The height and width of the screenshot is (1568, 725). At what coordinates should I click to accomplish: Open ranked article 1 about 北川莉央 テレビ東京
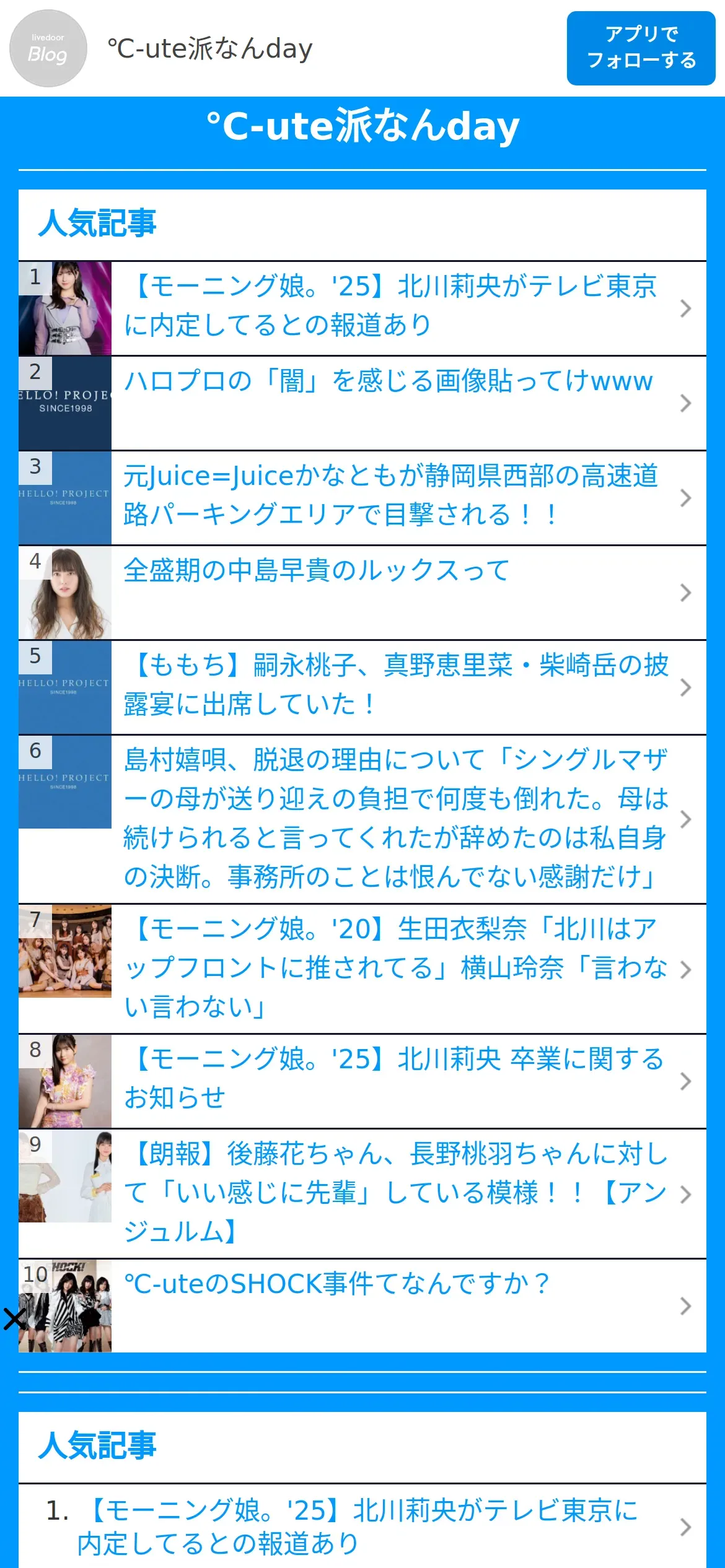[x=362, y=308]
